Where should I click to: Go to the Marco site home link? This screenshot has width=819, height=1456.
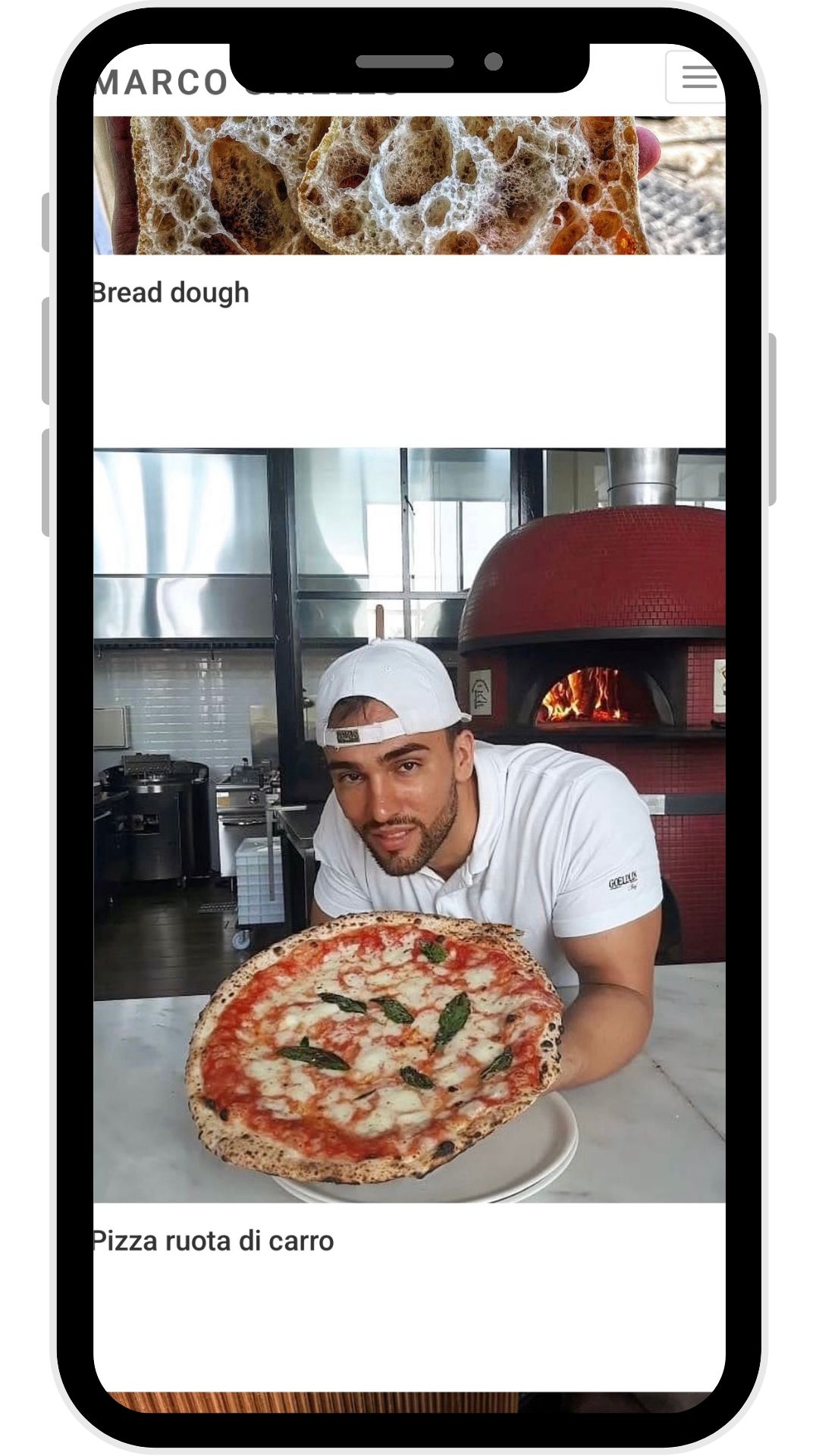(162, 83)
